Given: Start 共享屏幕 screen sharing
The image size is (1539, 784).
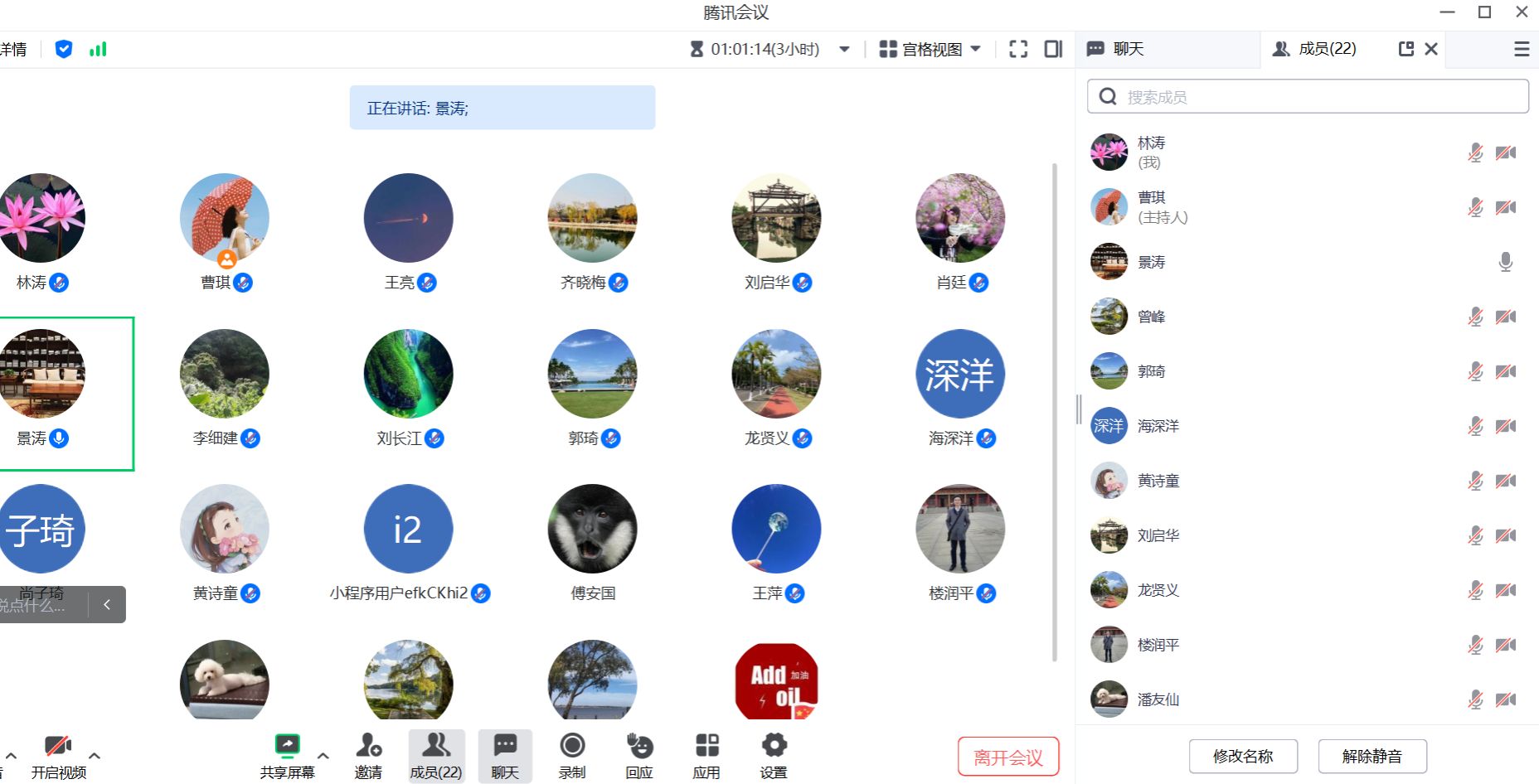Looking at the screenshot, I should [x=287, y=755].
